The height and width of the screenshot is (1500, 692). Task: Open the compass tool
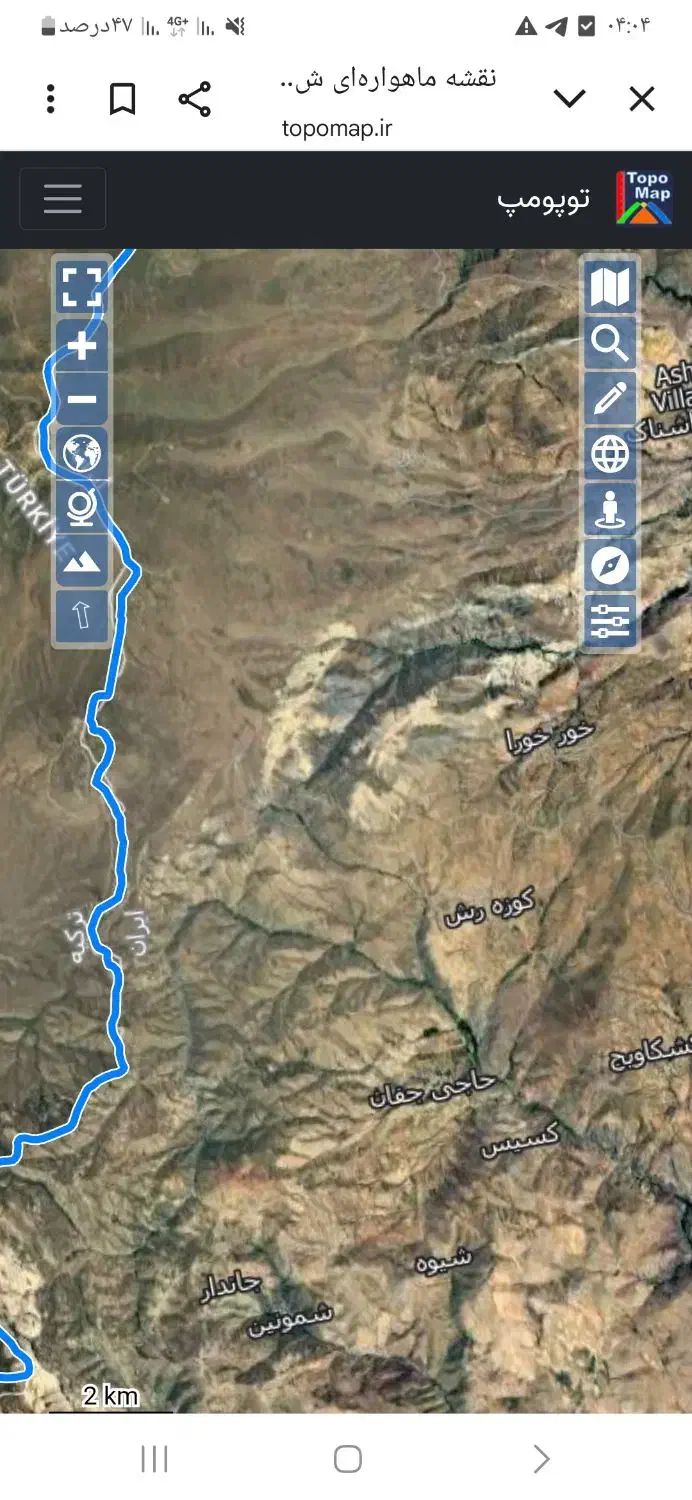pyautogui.click(x=610, y=566)
